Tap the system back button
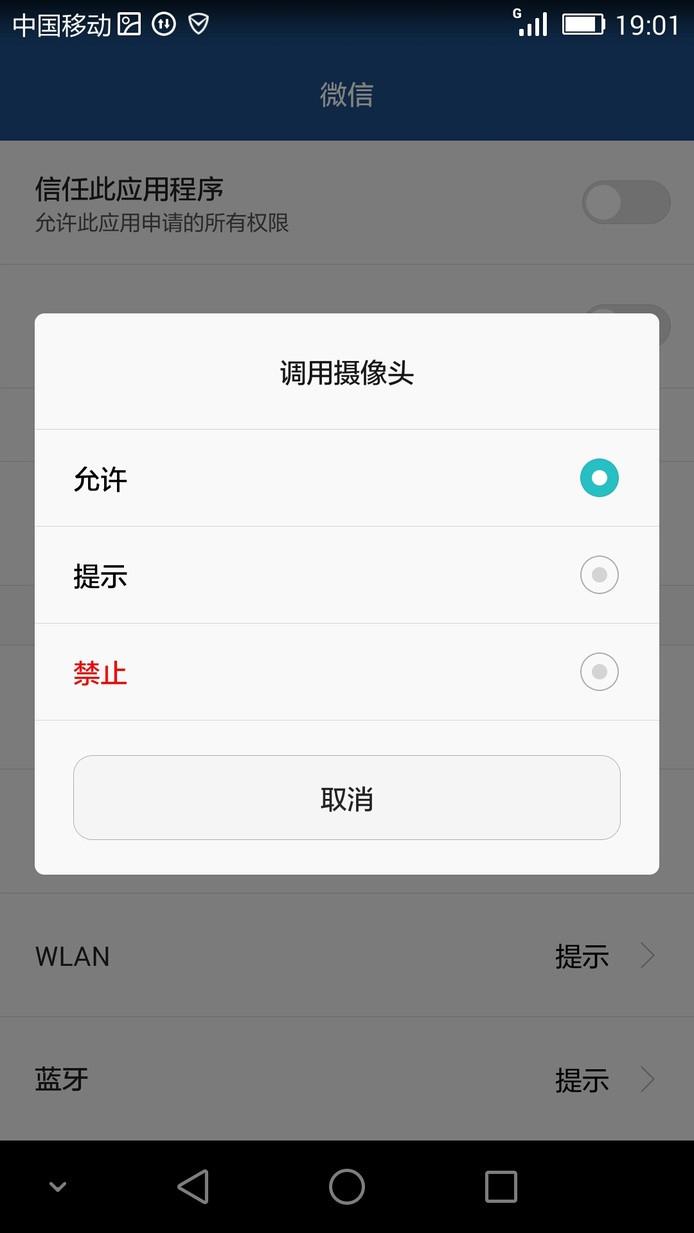Image resolution: width=694 pixels, height=1233 pixels. [x=193, y=1187]
